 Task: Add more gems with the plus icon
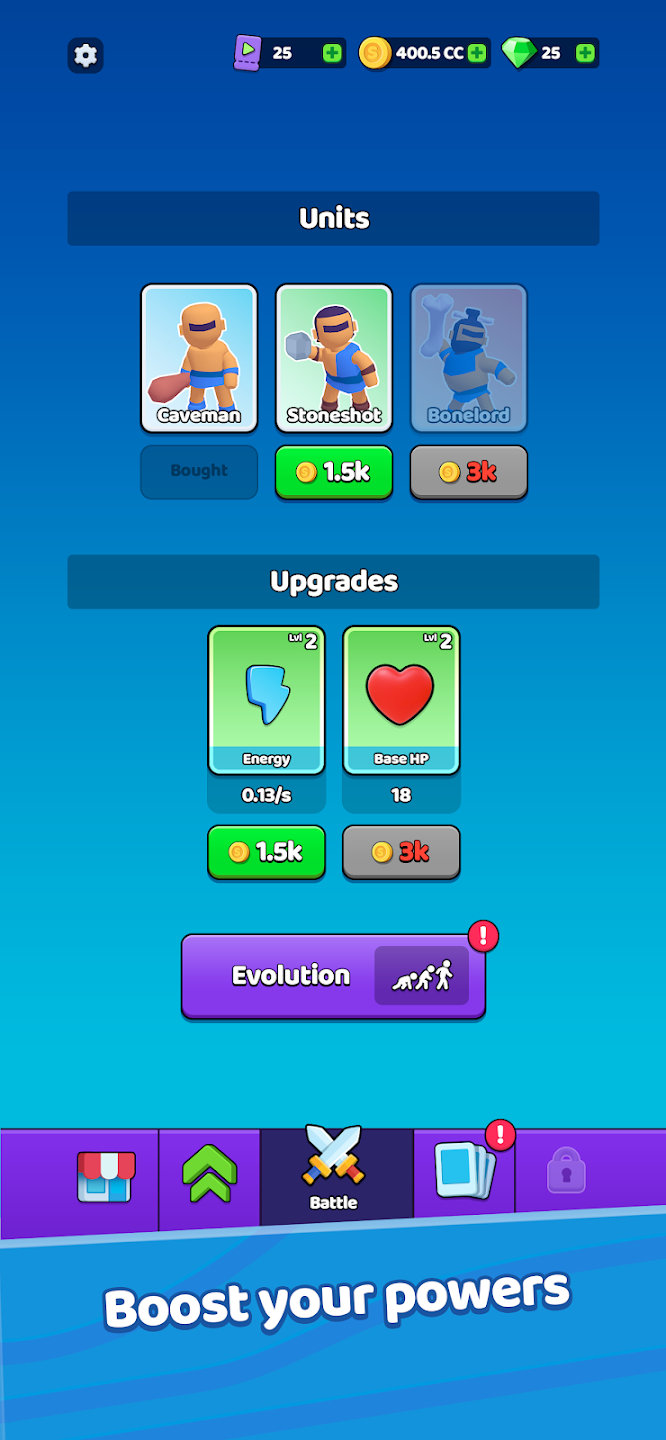point(584,54)
